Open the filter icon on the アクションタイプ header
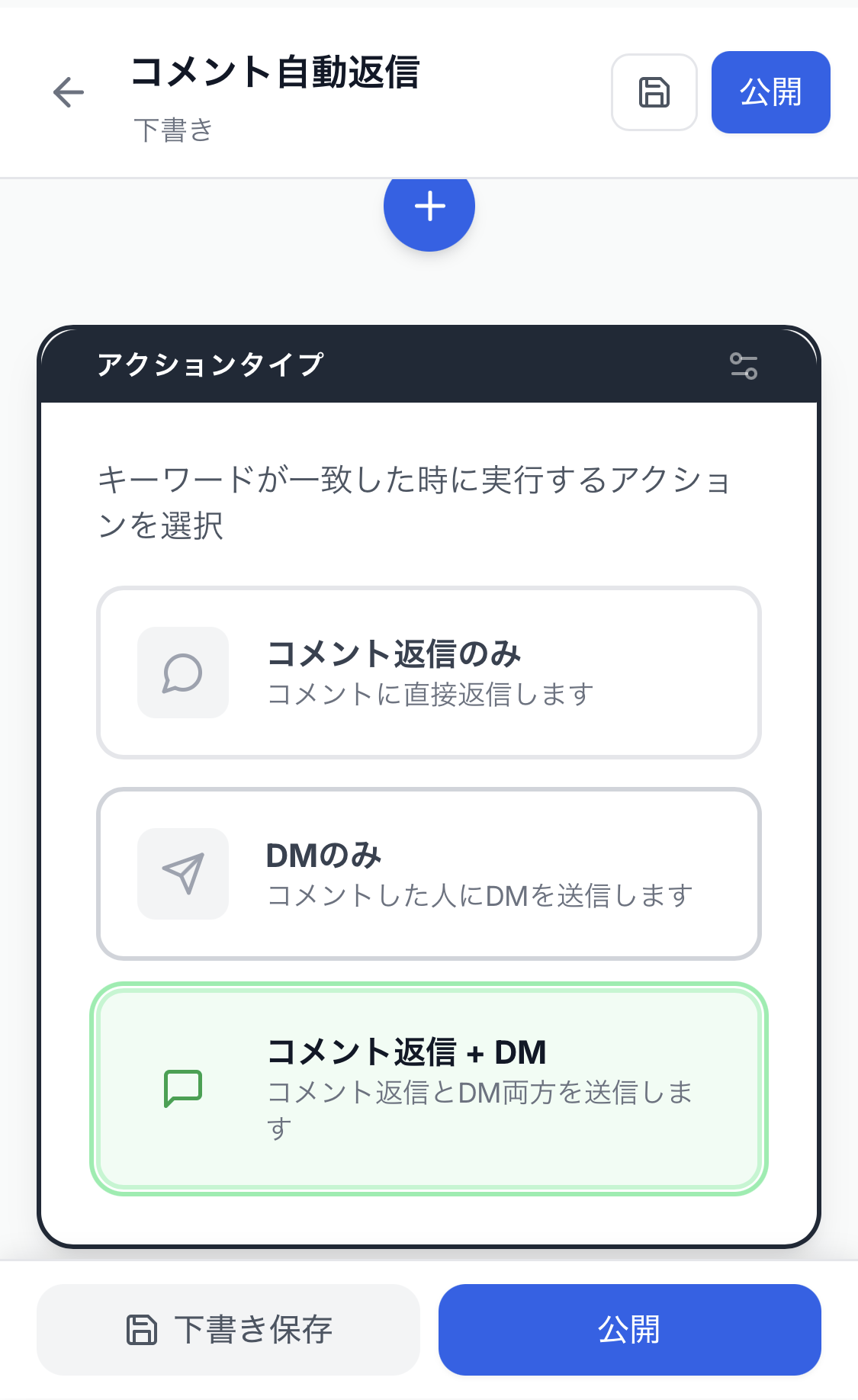858x1400 pixels. [x=745, y=367]
